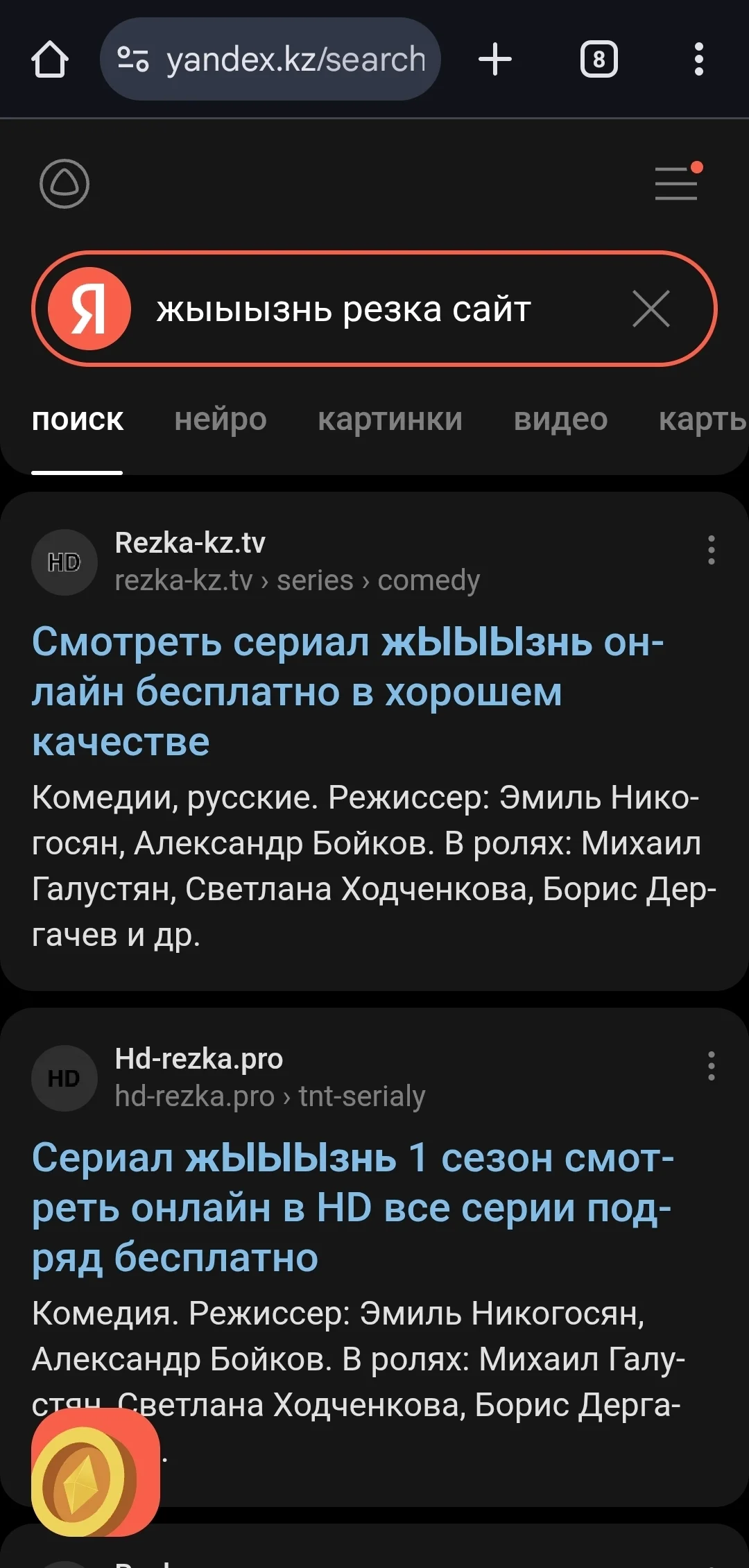Tap the Yandex Я logo in search bar

point(90,309)
